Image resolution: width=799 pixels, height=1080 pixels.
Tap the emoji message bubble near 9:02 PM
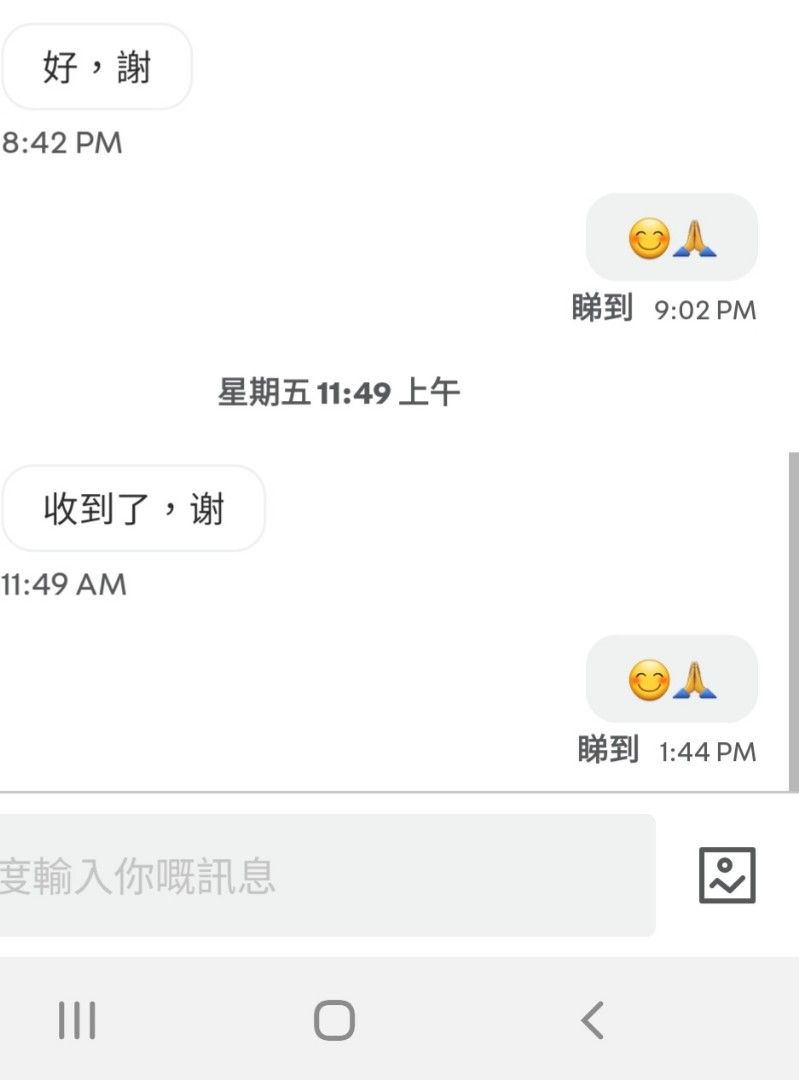click(672, 237)
